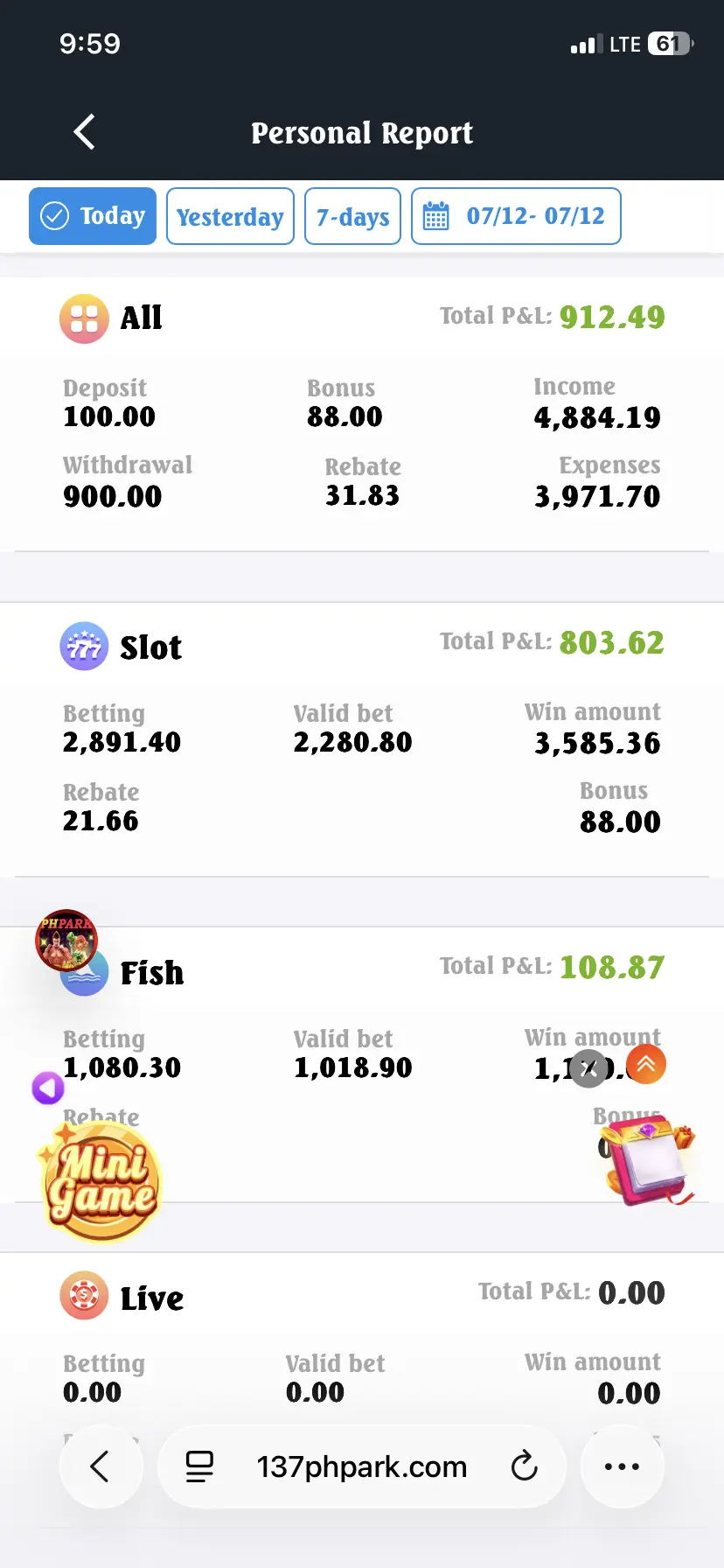This screenshot has width=724, height=1568.
Task: Open the 07/12- 07/12 date range picker
Action: (x=516, y=216)
